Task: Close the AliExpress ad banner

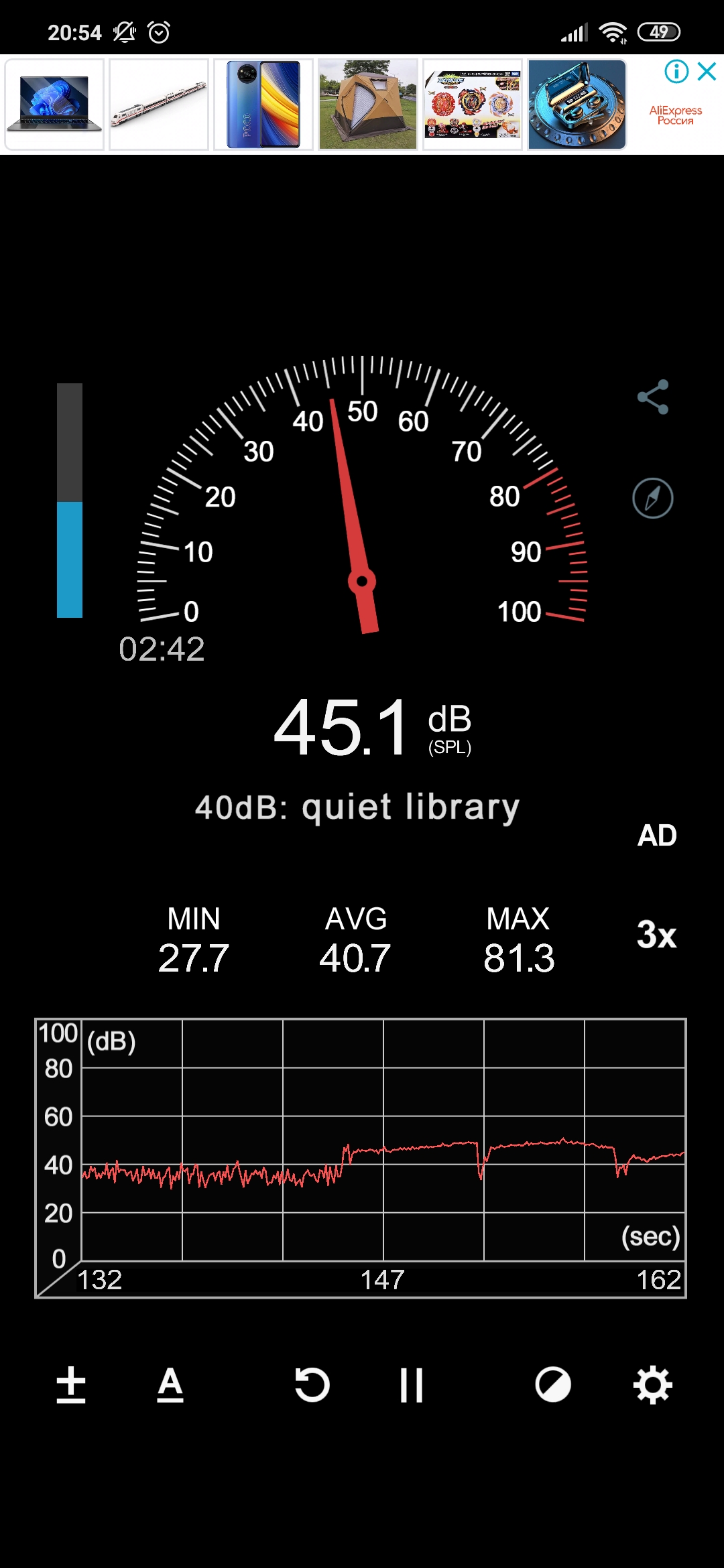Action: pyautogui.click(x=707, y=71)
